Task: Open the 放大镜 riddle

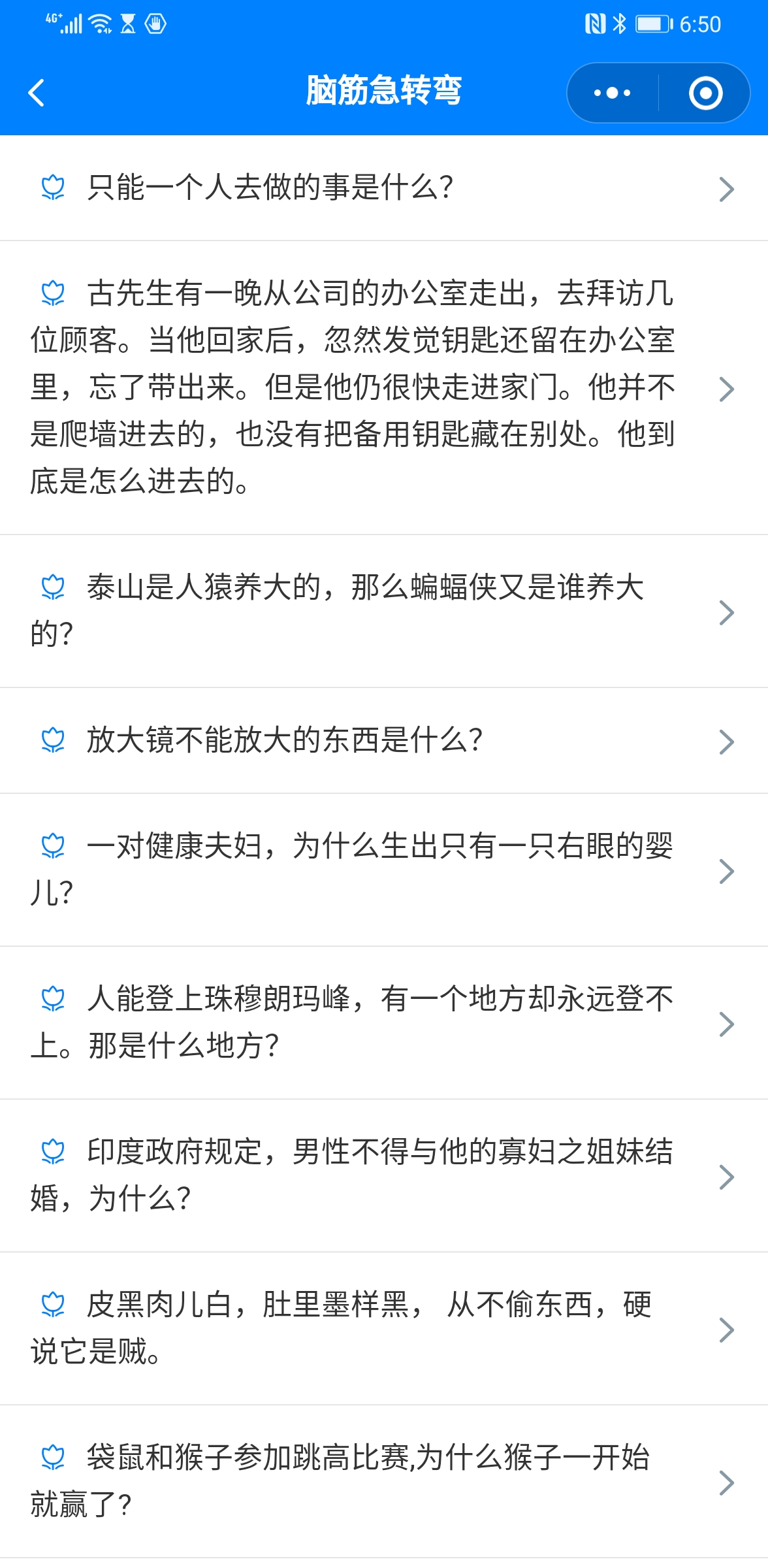Action: click(x=384, y=741)
